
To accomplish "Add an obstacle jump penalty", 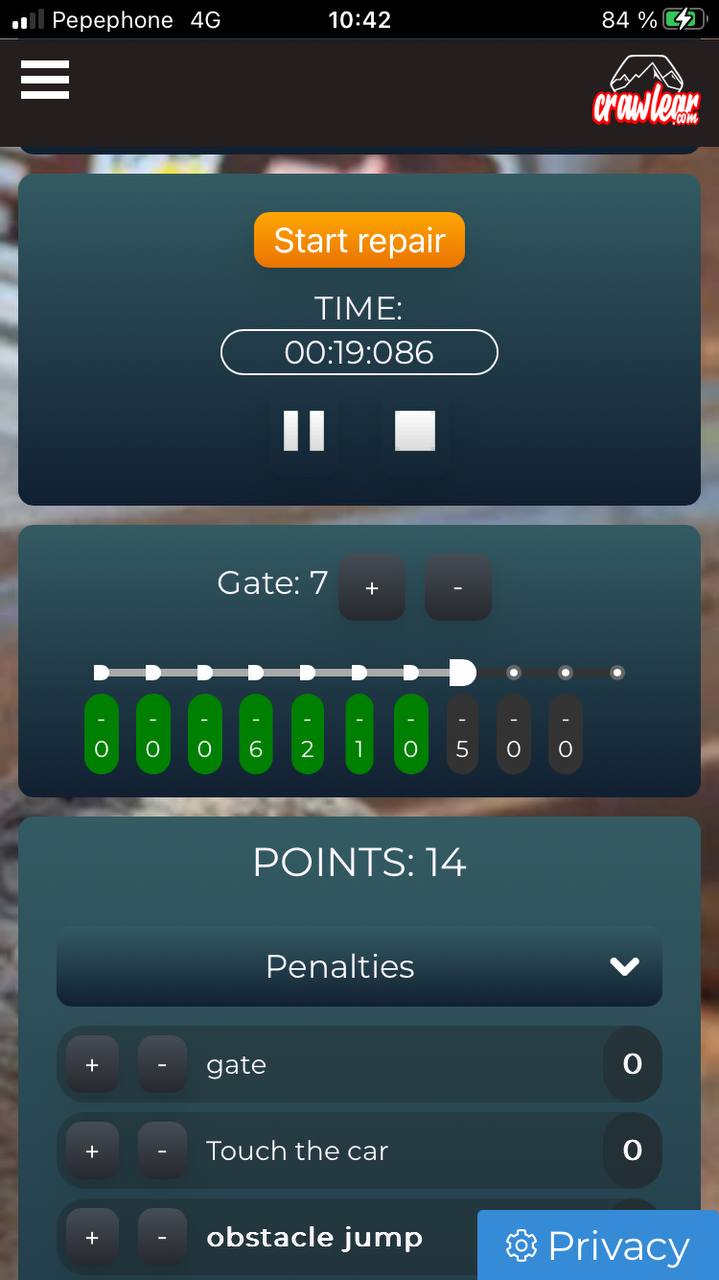I will click(x=92, y=1237).
